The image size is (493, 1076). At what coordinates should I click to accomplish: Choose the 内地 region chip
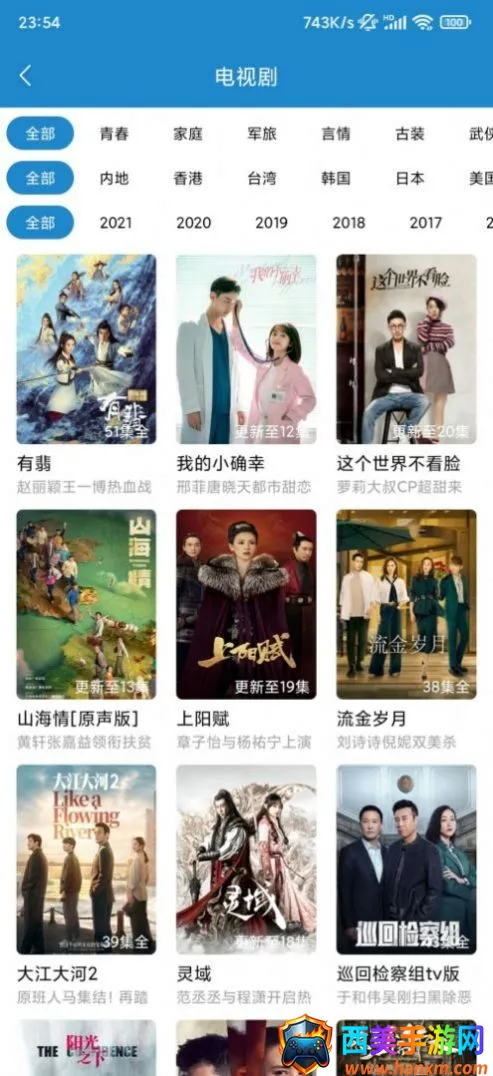coord(114,178)
